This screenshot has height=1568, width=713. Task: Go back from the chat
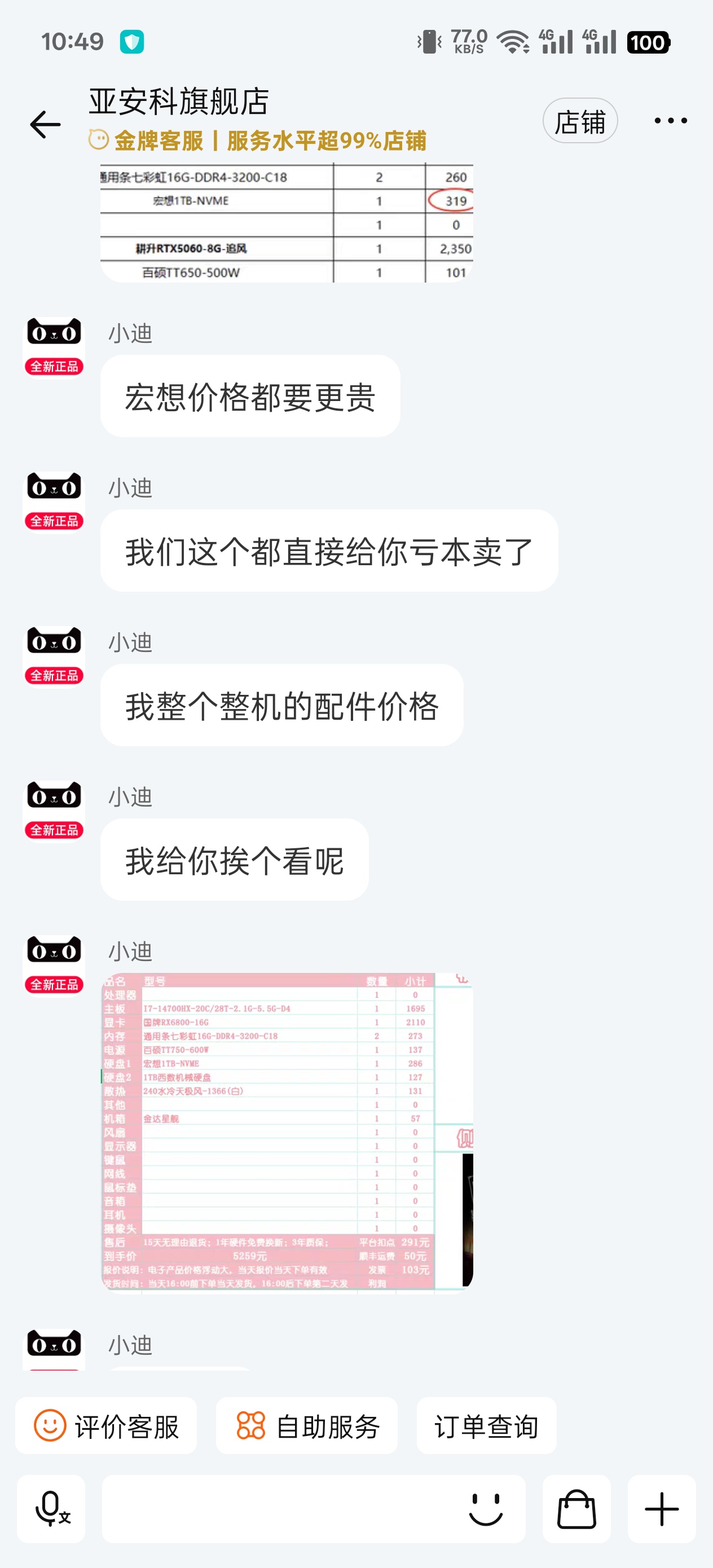click(x=46, y=125)
